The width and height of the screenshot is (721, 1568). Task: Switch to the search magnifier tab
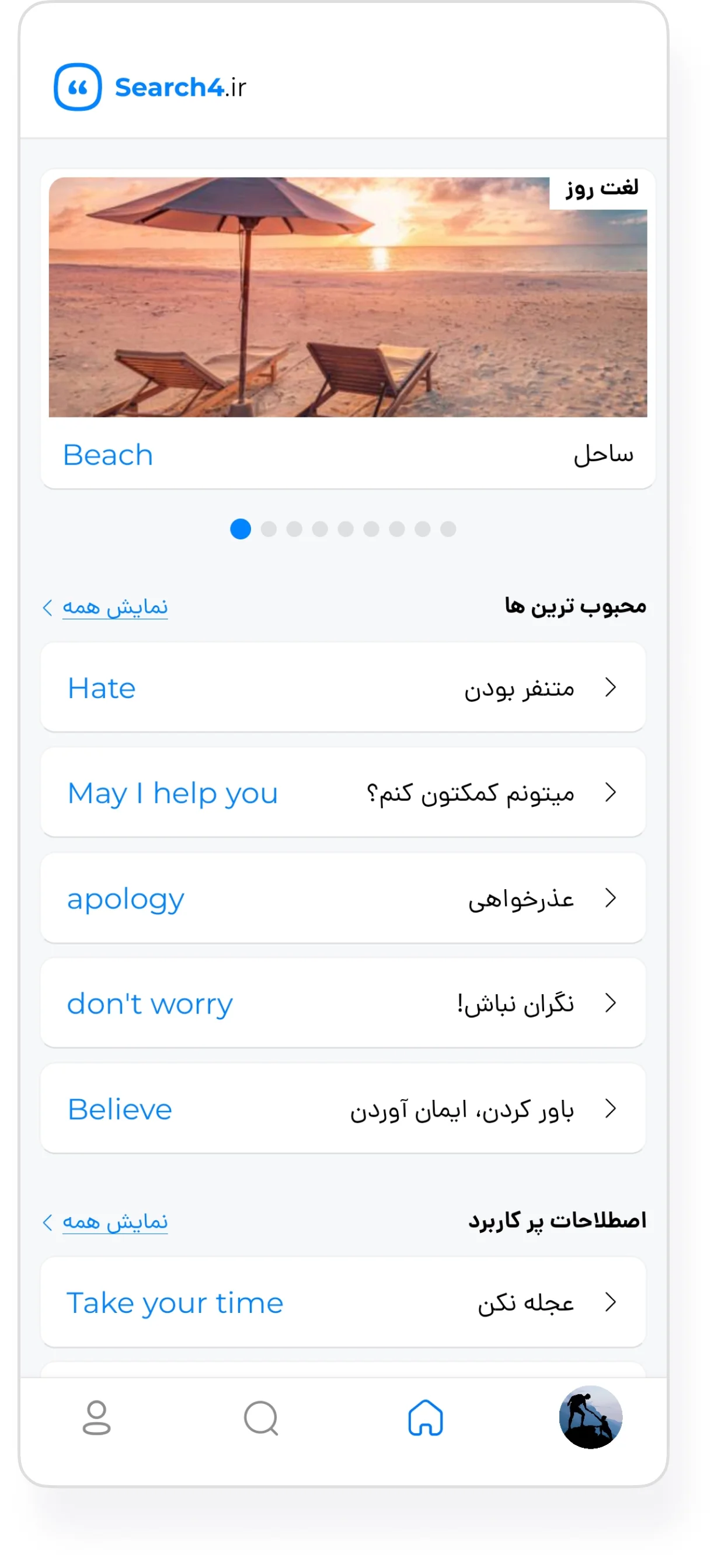(261, 1417)
